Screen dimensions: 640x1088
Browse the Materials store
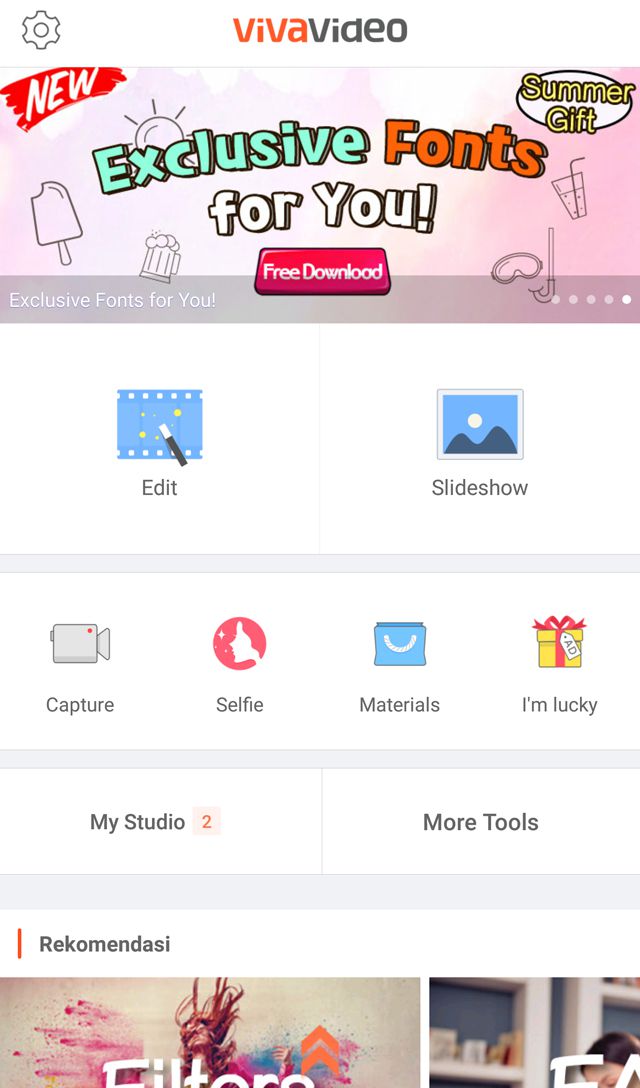[399, 660]
